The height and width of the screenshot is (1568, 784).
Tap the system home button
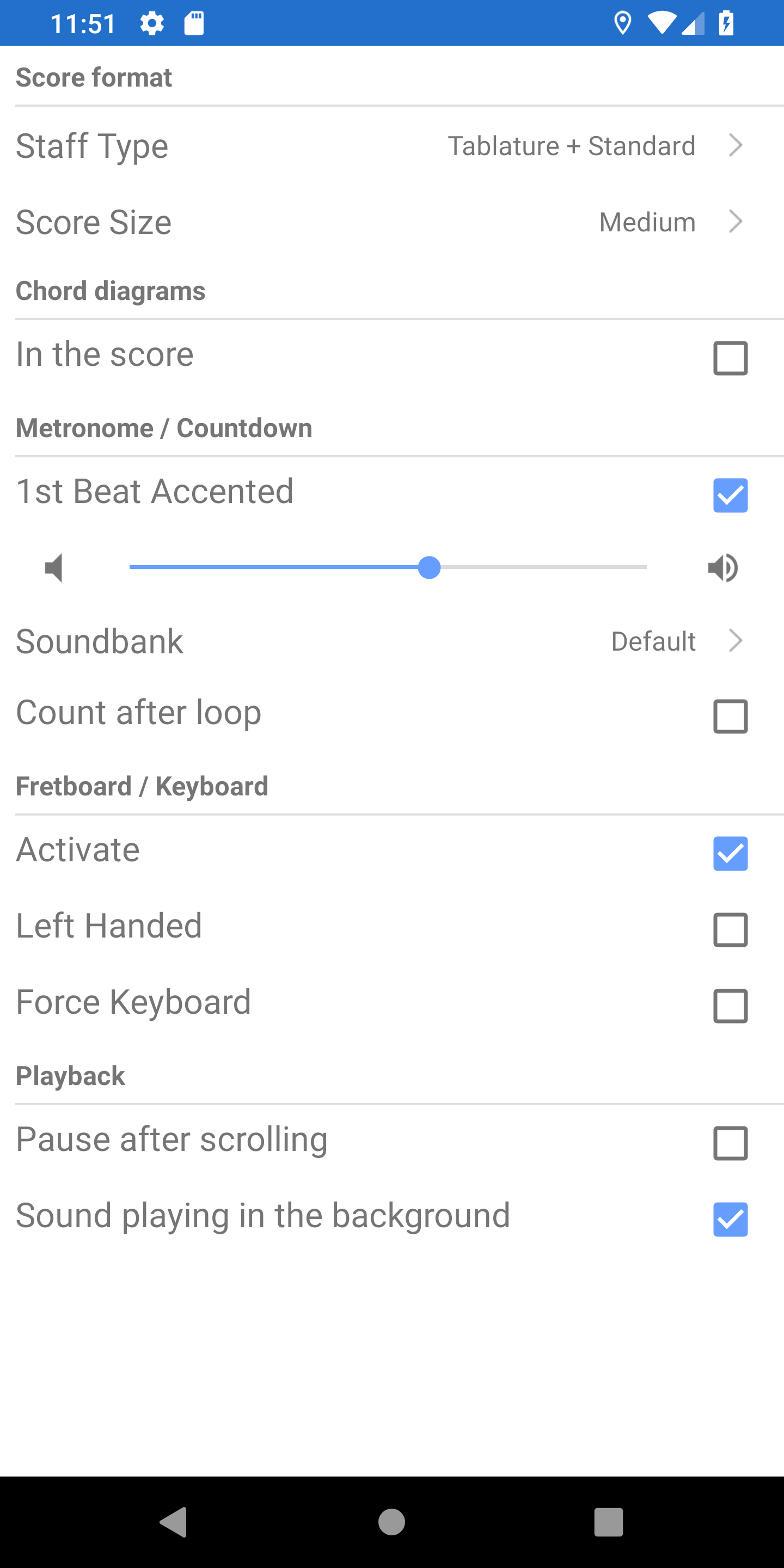tap(391, 1522)
